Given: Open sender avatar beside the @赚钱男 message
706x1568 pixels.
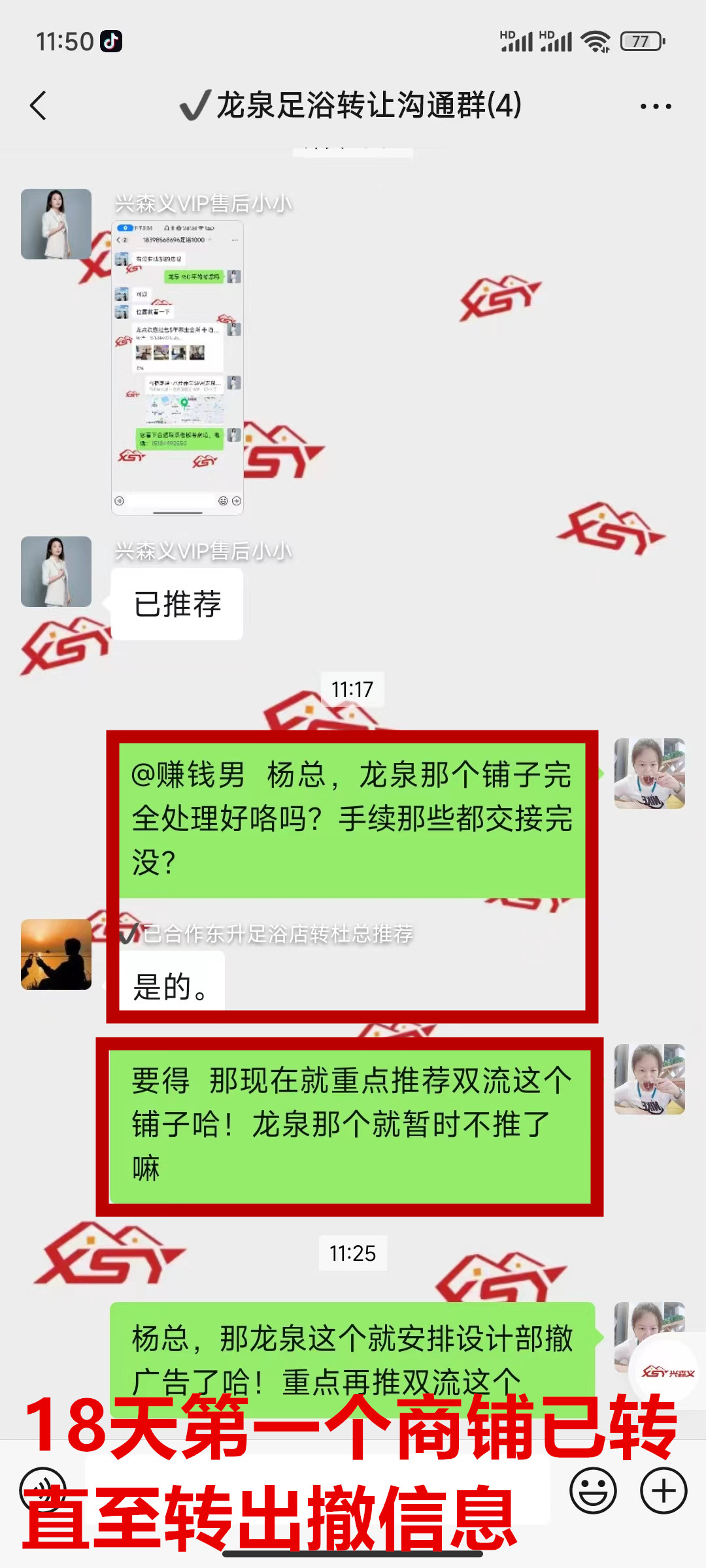Looking at the screenshot, I should point(649,774).
